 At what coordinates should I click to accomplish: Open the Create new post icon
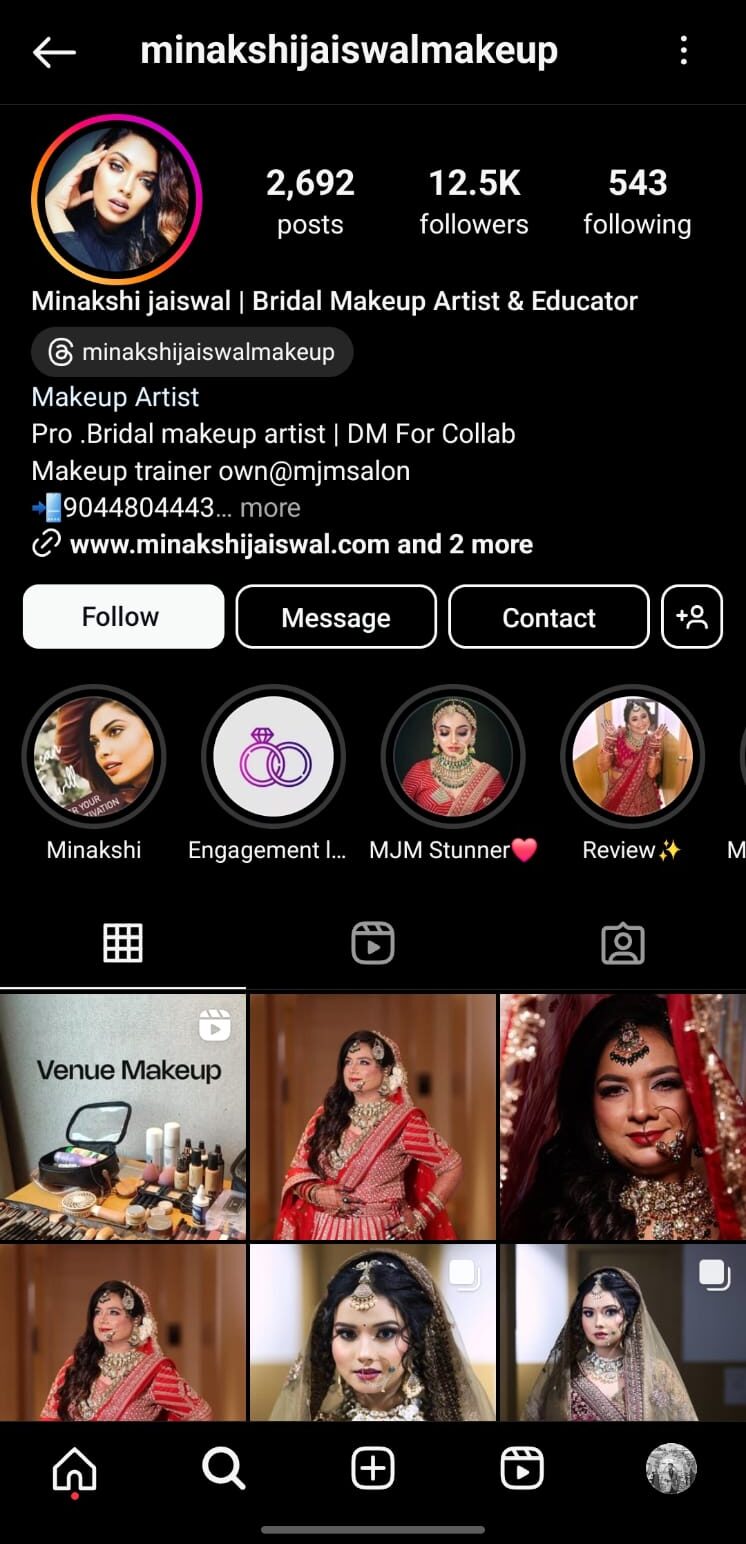(372, 1468)
